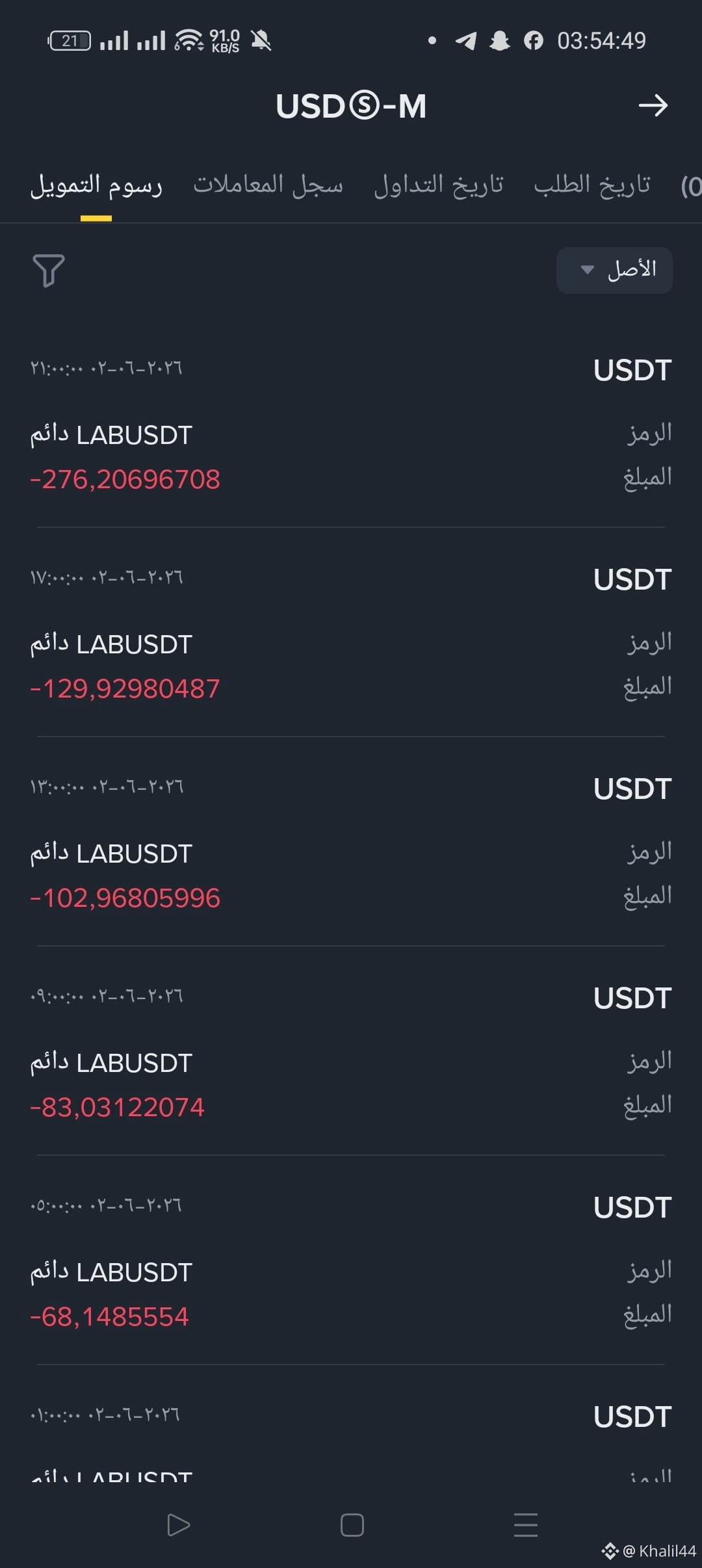Select the رسوم التمويل tab
The height and width of the screenshot is (1568, 702).
[x=96, y=186]
